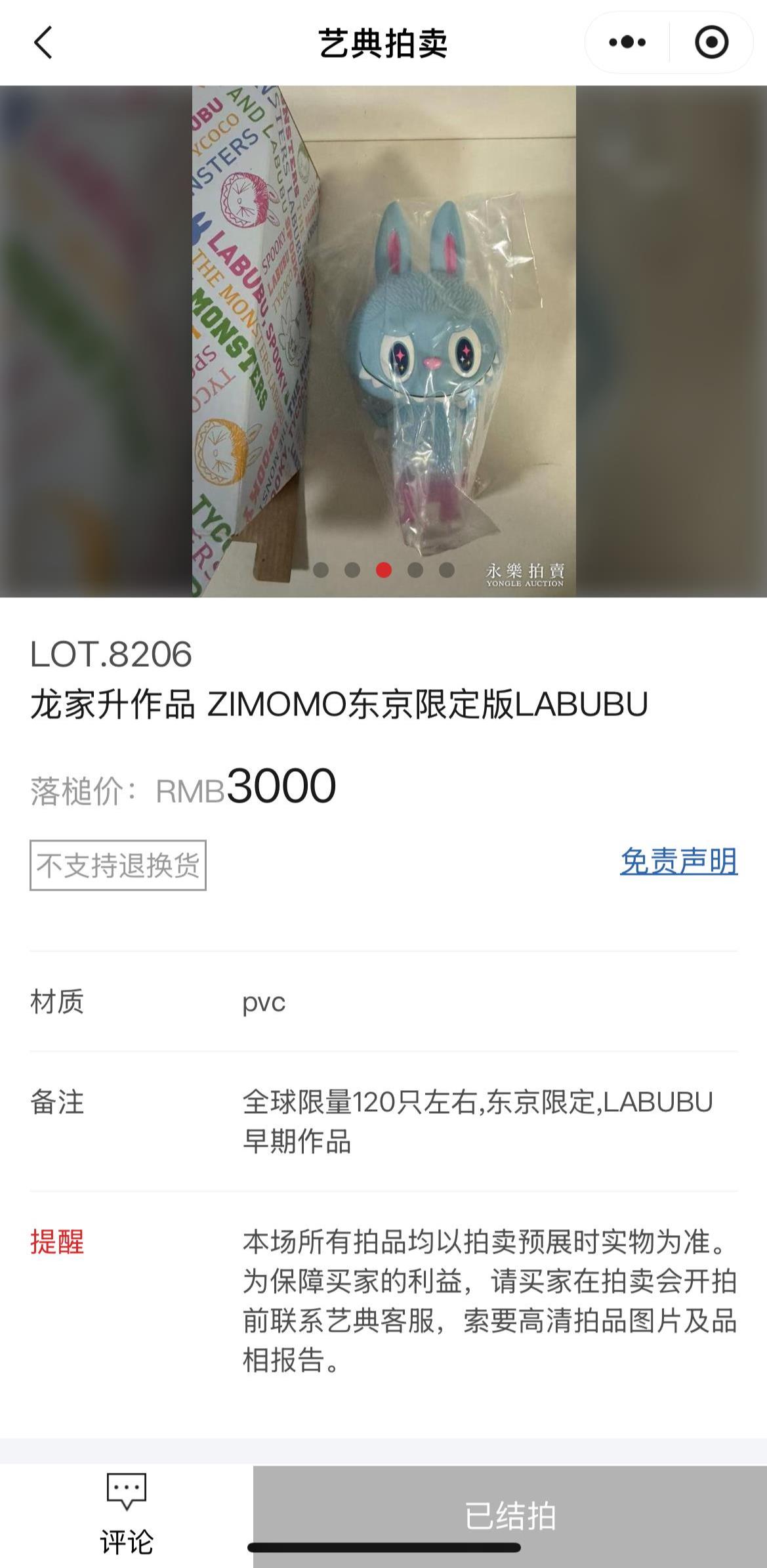Image resolution: width=767 pixels, height=1568 pixels.
Task: Select the 艺典拍卖 title header
Action: pos(383,41)
